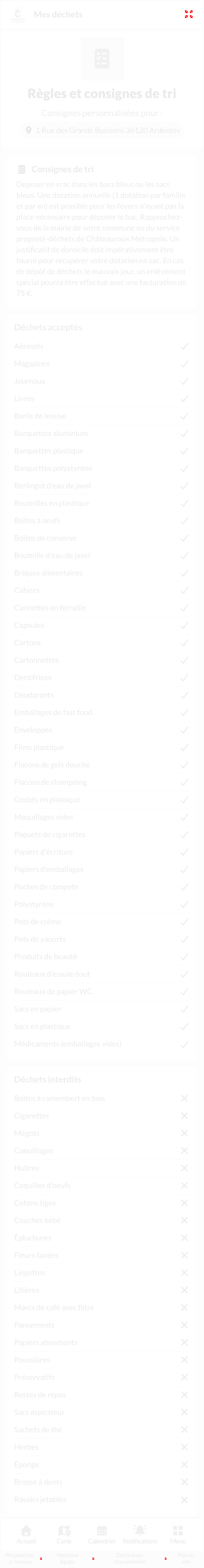Change the address 1 Rue des Grands Buissons
The width and height of the screenshot is (204, 1568).
coord(102,130)
